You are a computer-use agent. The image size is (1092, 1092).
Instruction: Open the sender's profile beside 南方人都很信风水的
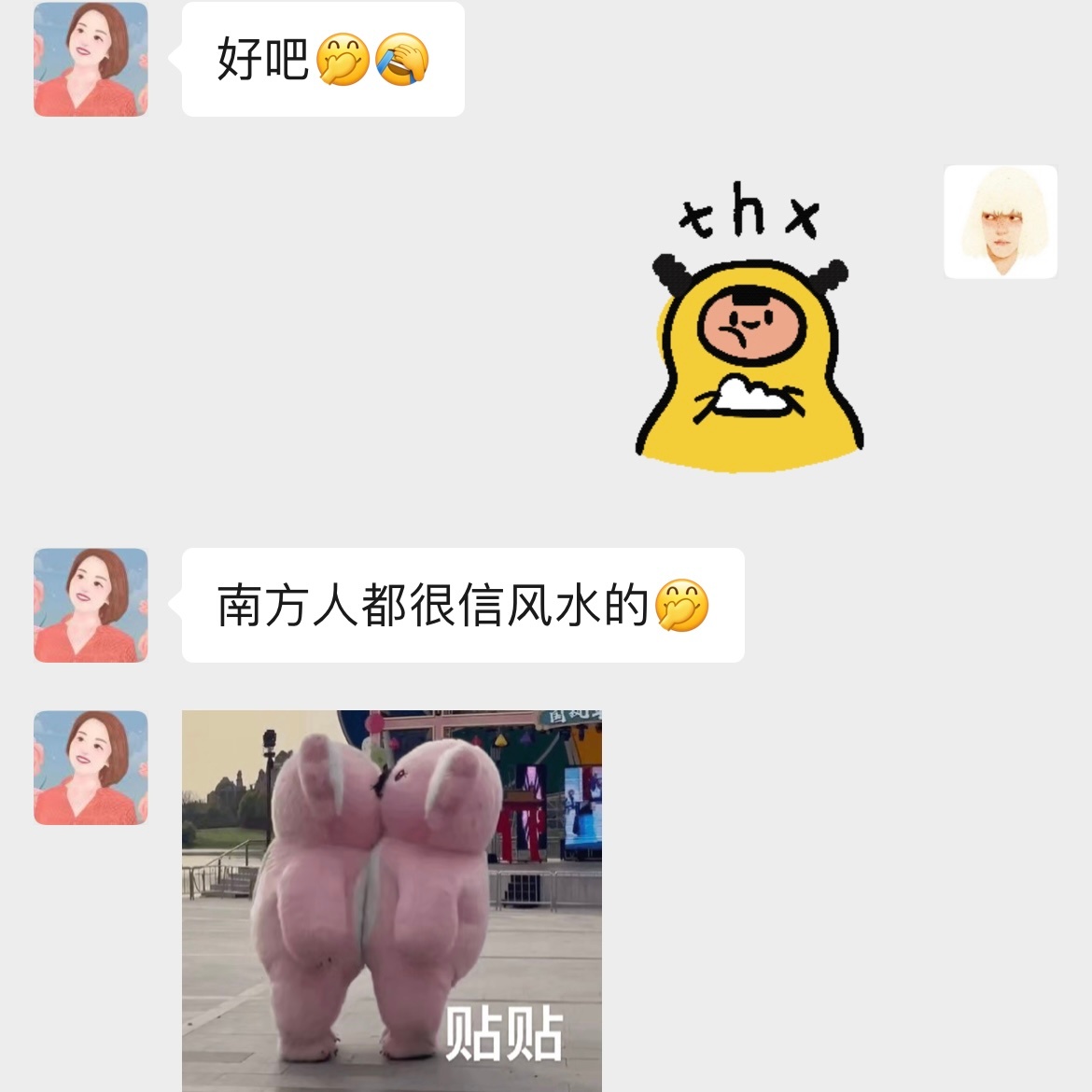91,605
